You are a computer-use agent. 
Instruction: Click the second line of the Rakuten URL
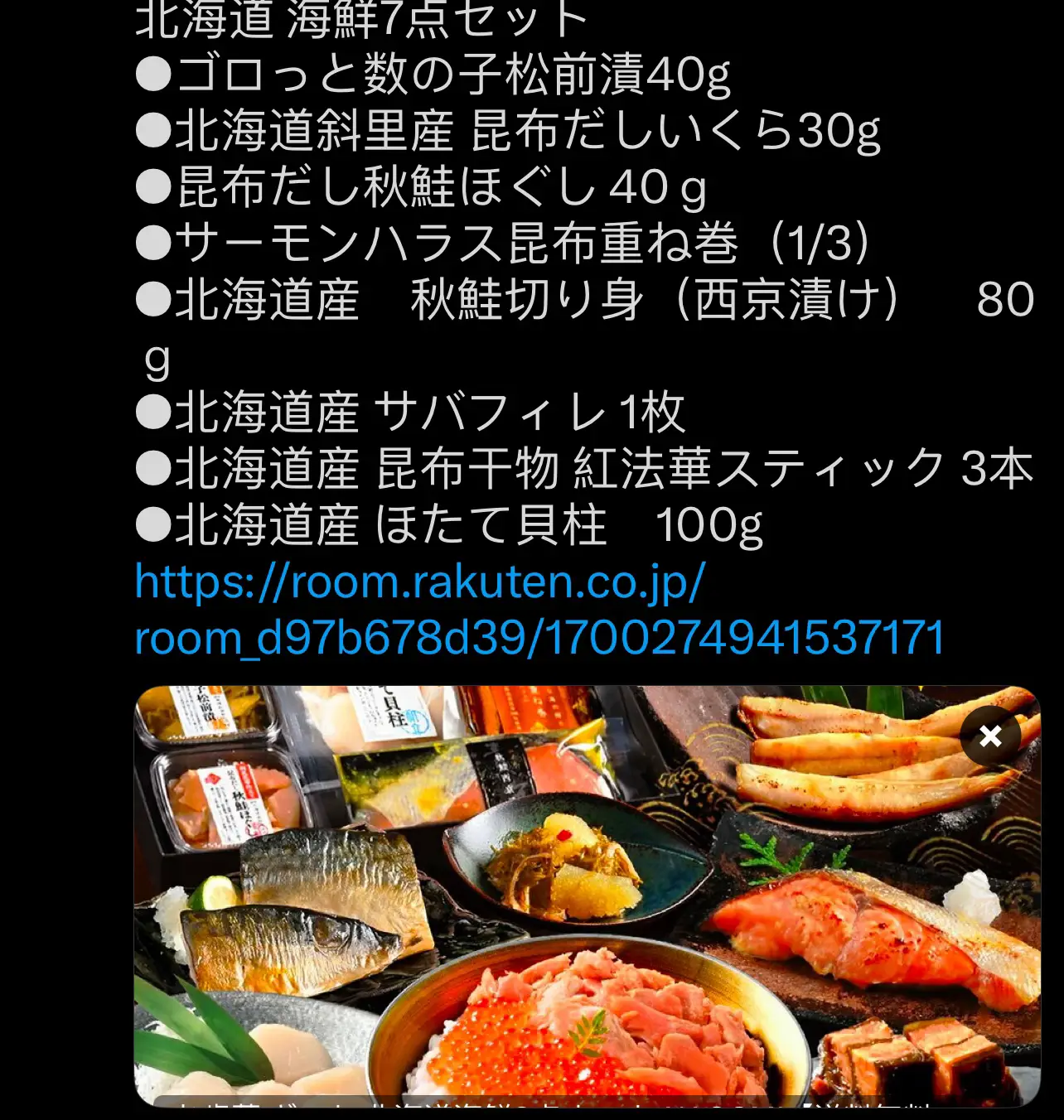[539, 638]
